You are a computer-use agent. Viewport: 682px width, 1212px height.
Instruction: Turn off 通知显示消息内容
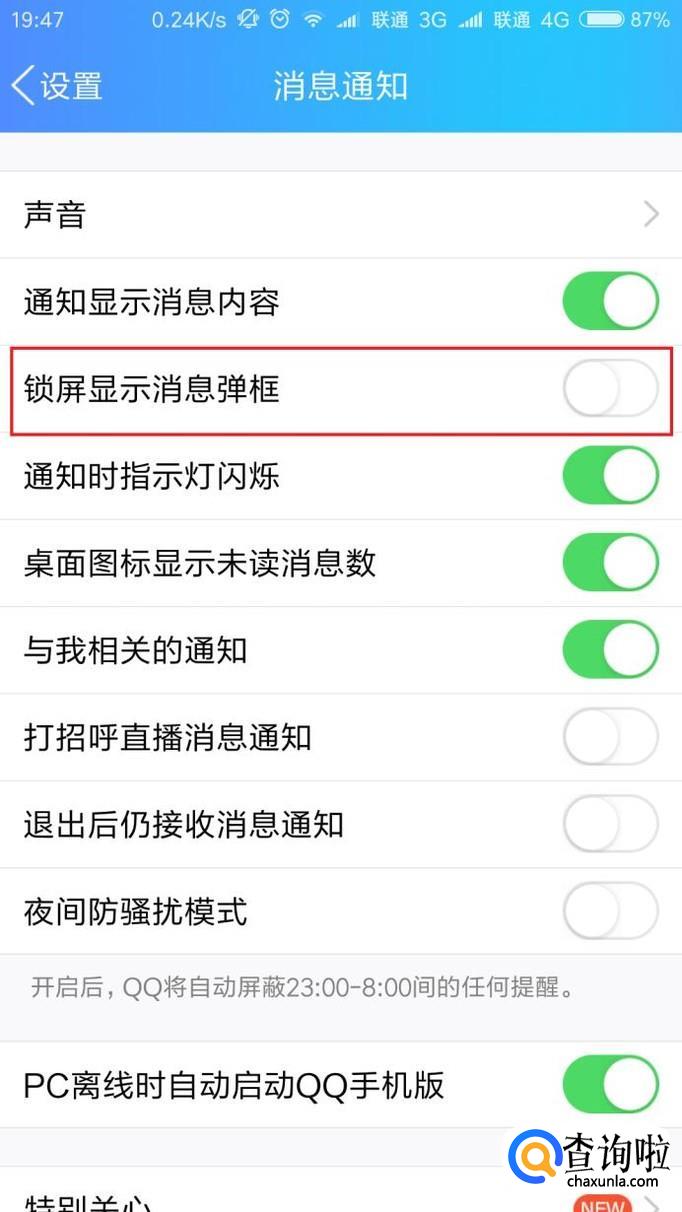pos(610,302)
